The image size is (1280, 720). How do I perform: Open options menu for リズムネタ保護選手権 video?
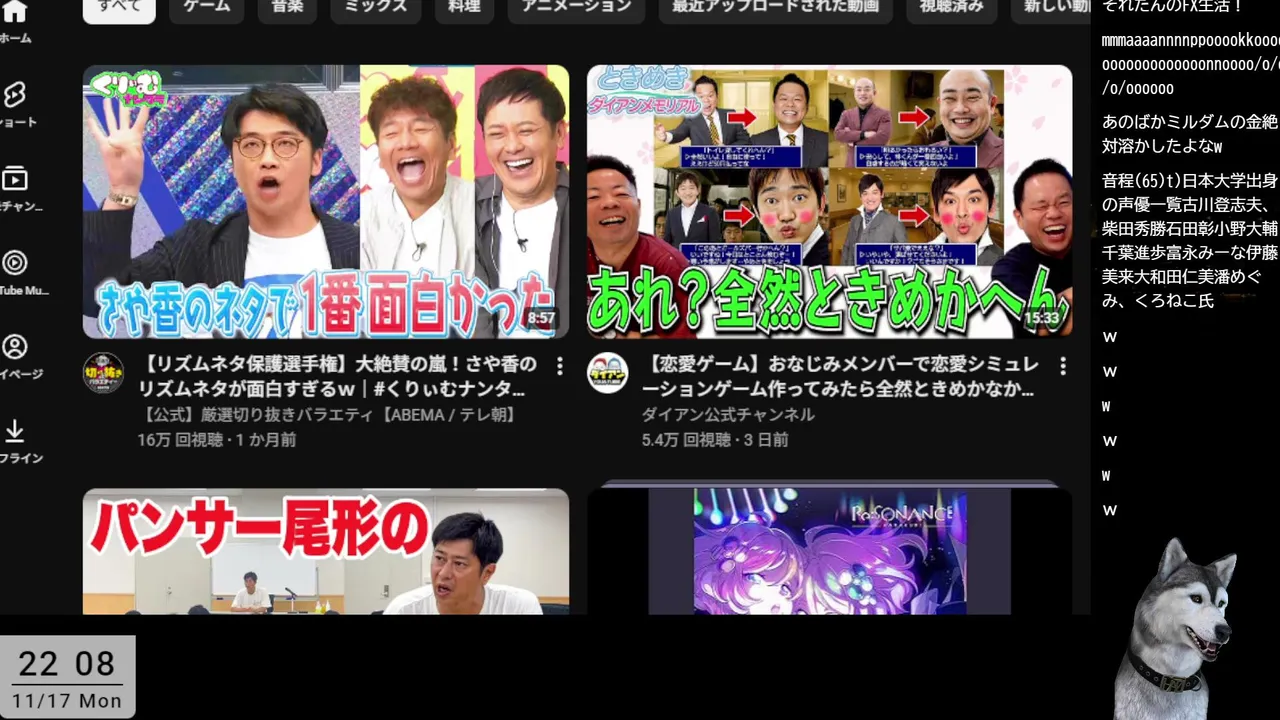pyautogui.click(x=559, y=366)
